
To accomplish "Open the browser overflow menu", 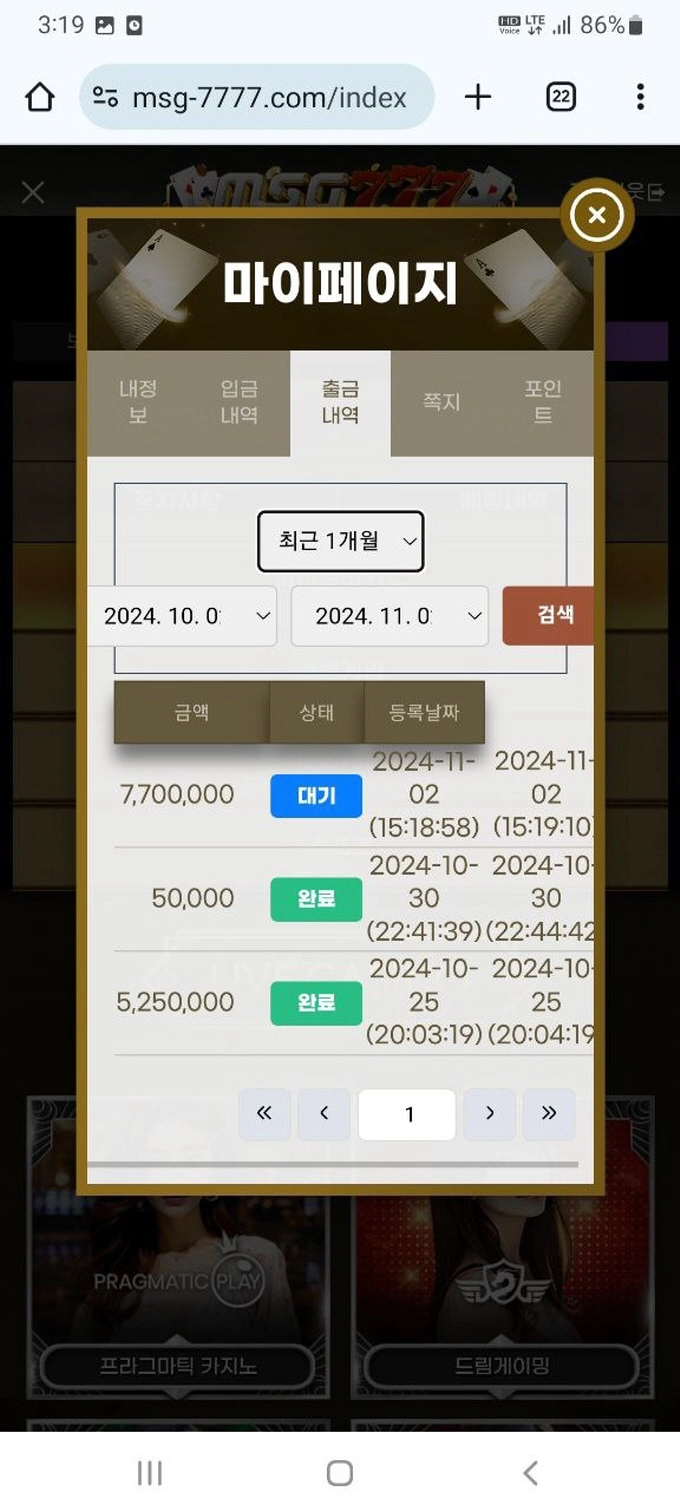I will (640, 97).
